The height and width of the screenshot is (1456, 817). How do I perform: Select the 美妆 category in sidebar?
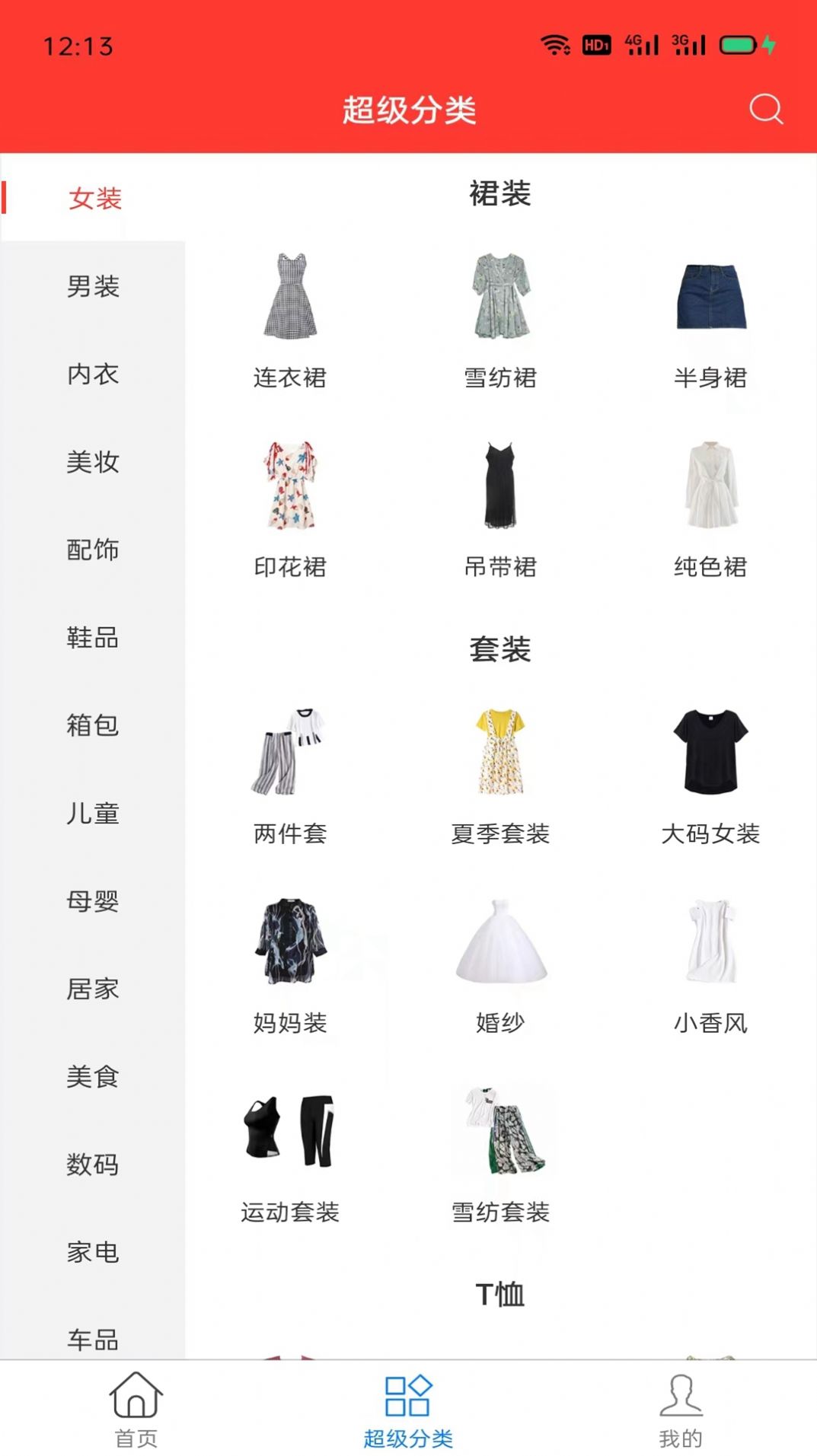[x=93, y=463]
